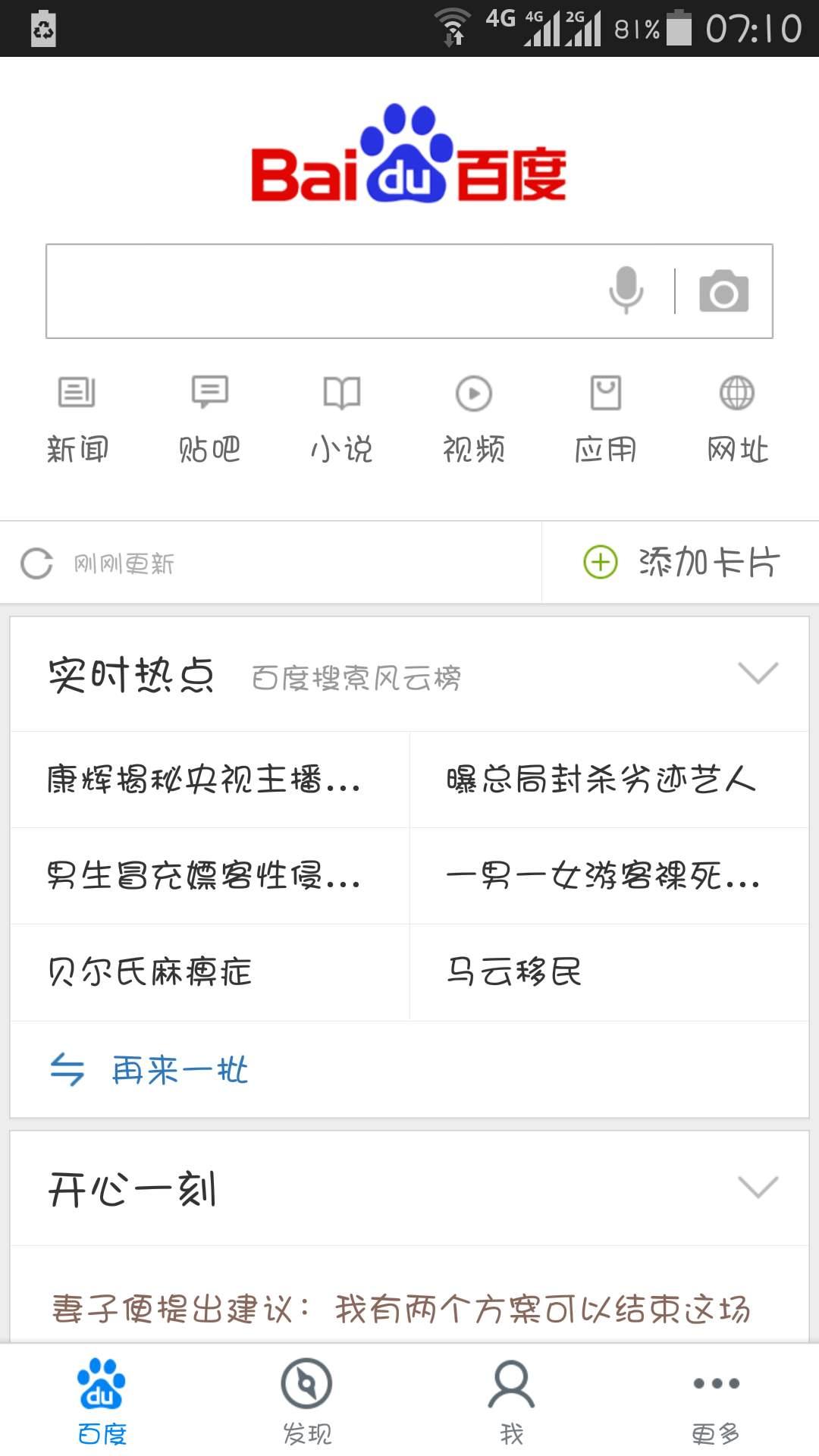Select the voice search microphone icon
Viewport: 819px width, 1456px height.
point(626,290)
